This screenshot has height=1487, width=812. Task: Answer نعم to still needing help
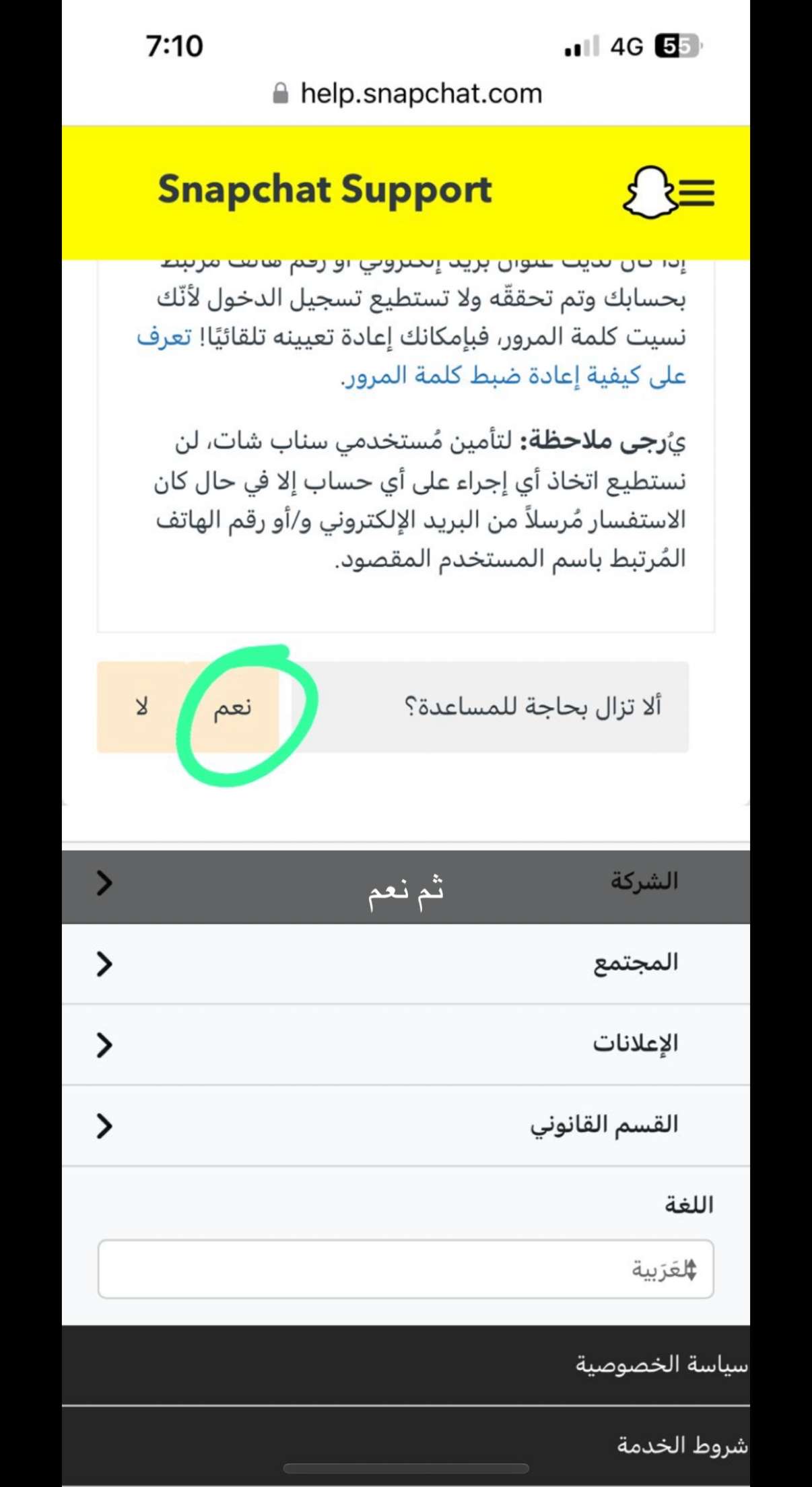pyautogui.click(x=233, y=707)
